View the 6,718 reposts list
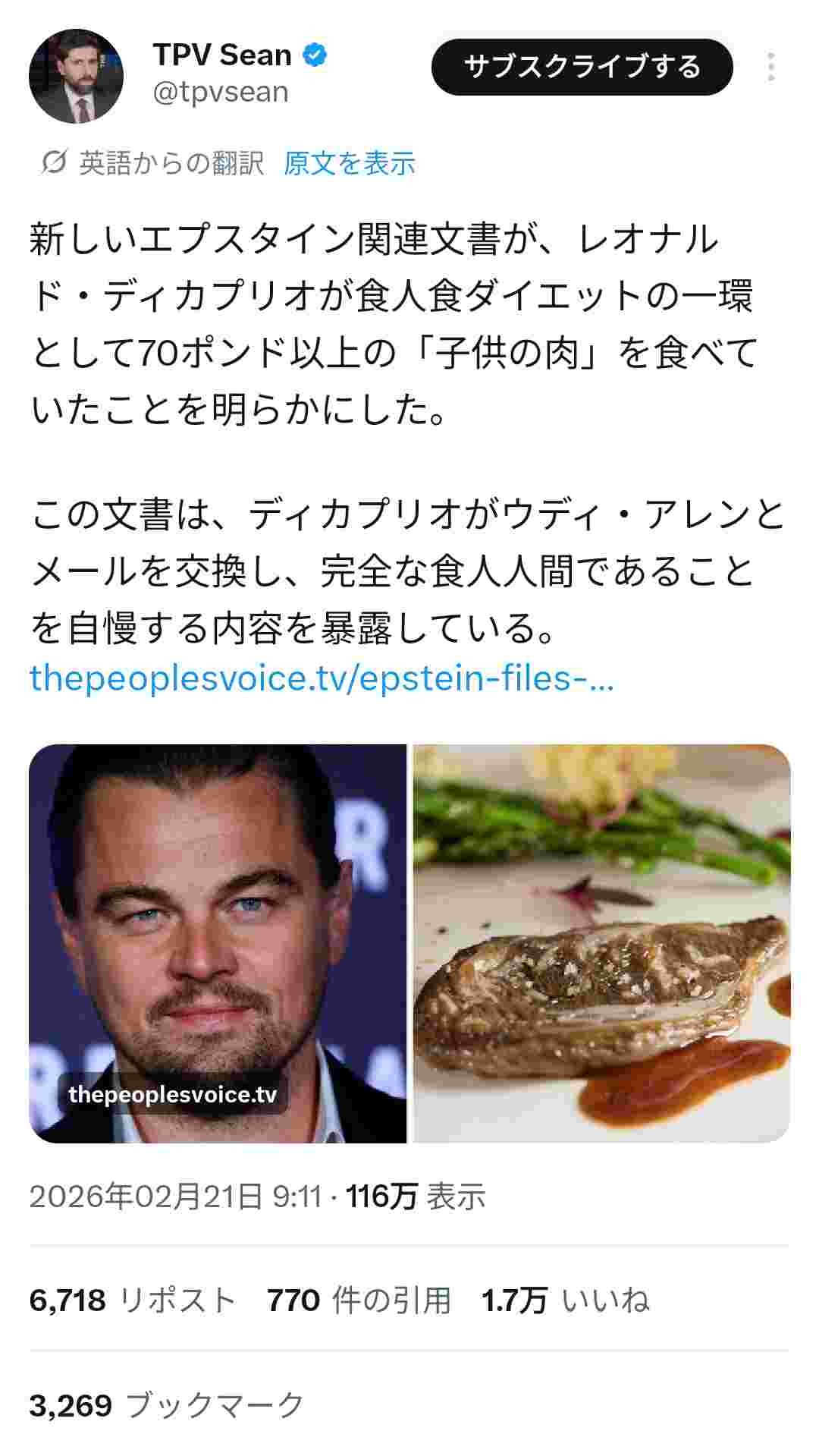The height and width of the screenshot is (1456, 819). click(132, 1300)
